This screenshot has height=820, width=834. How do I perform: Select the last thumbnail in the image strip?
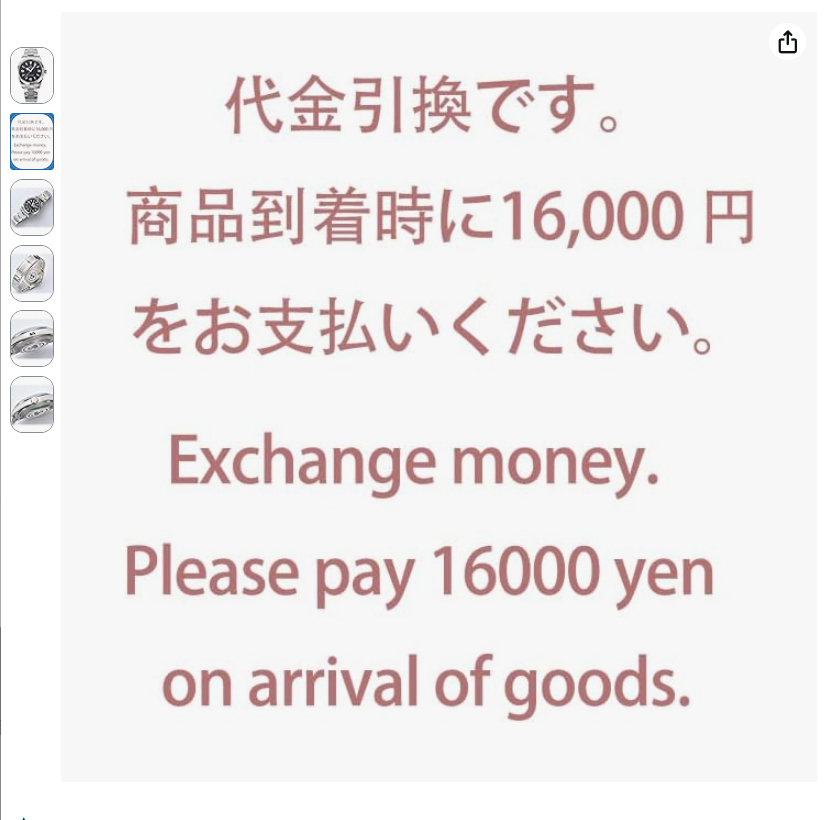32,405
